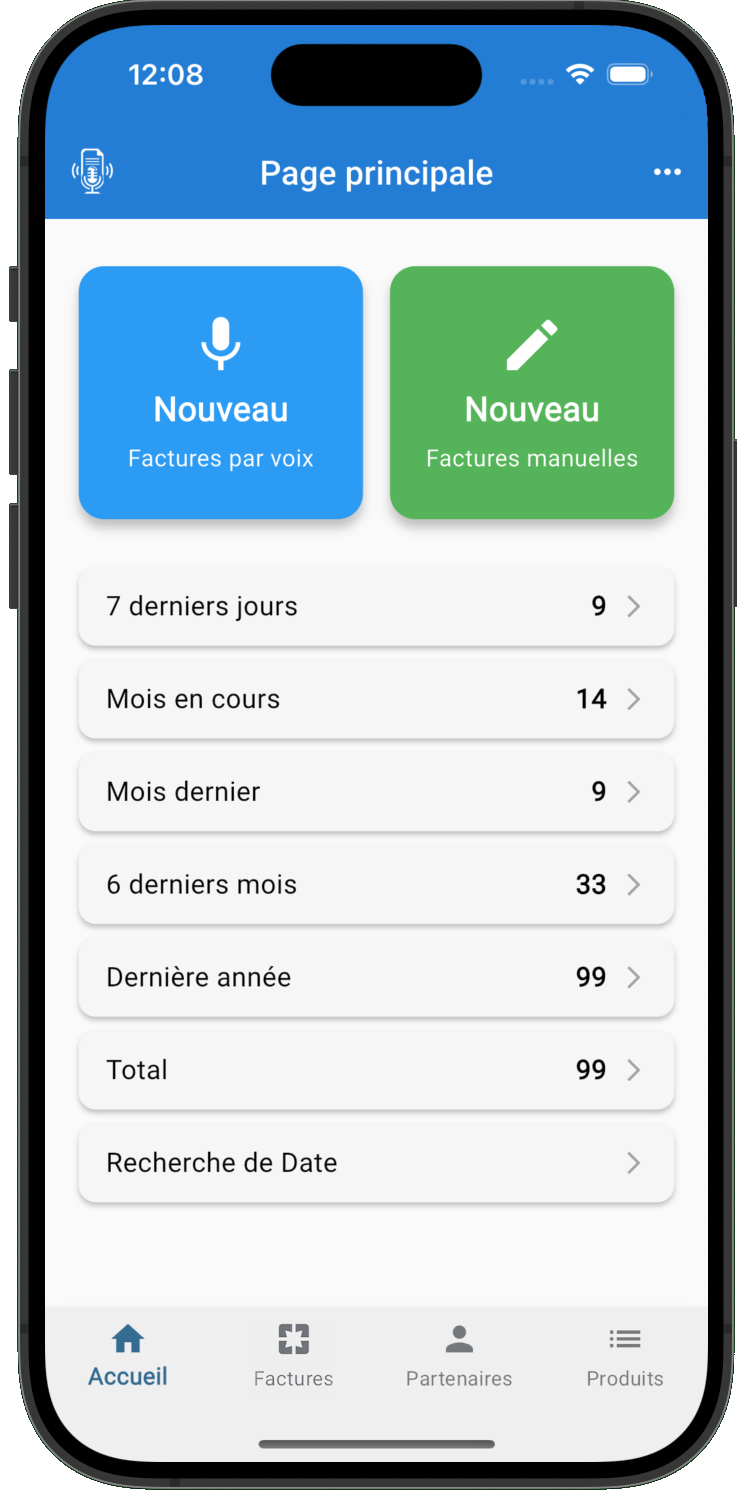Open 6 derniers mois row
The width and height of the screenshot is (754, 1510).
point(376,884)
